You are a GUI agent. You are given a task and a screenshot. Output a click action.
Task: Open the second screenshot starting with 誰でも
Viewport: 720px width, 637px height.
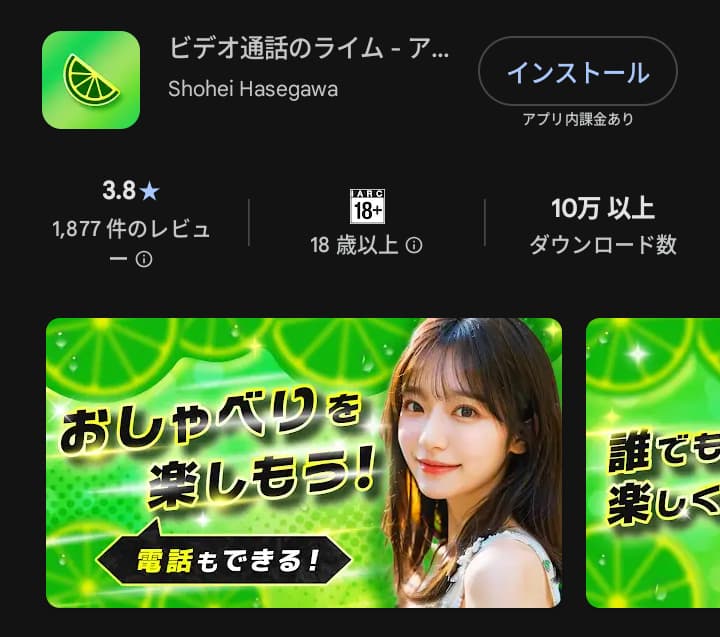tap(653, 462)
